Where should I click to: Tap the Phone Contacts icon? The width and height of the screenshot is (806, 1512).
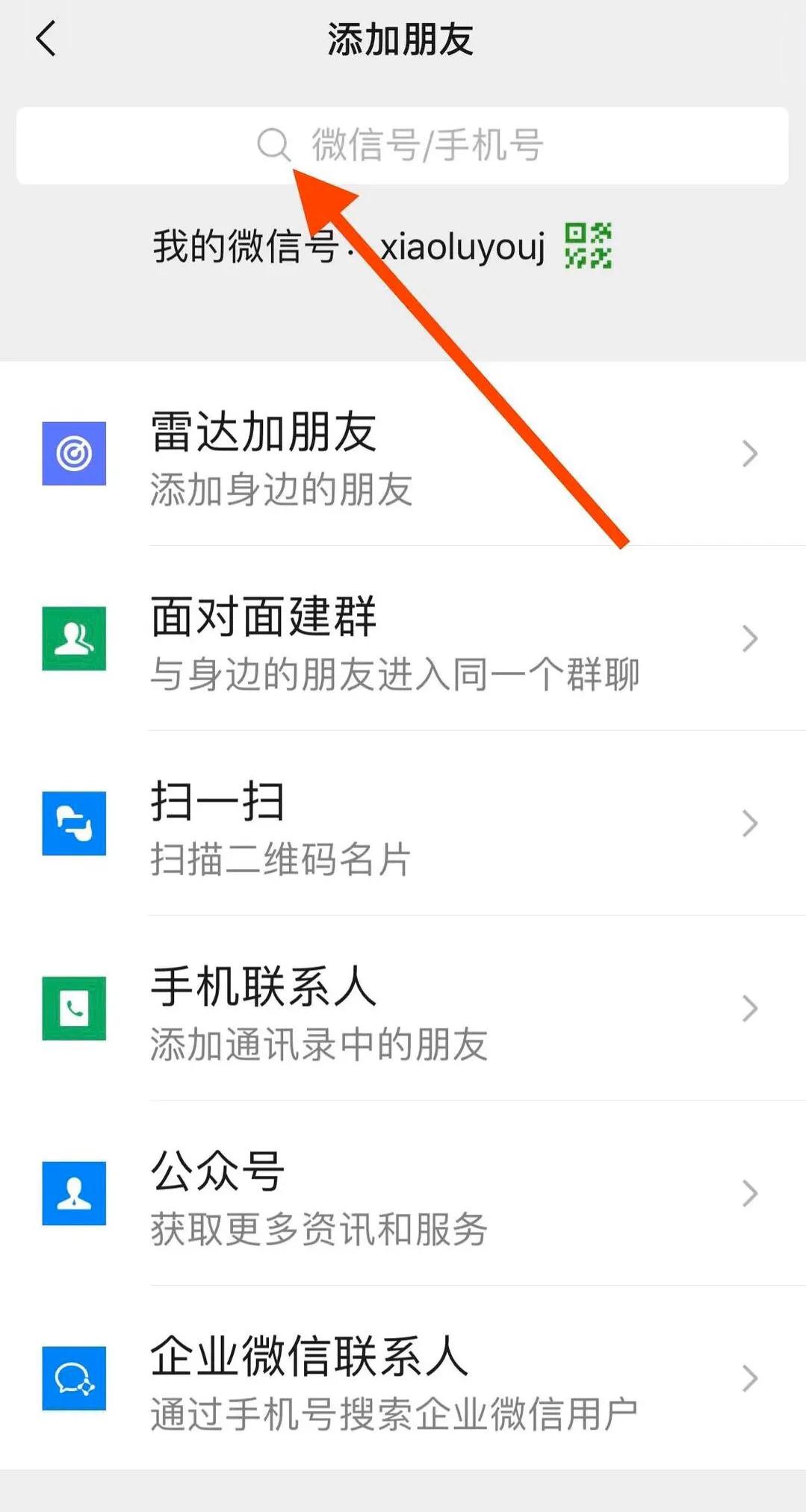coord(74,1009)
